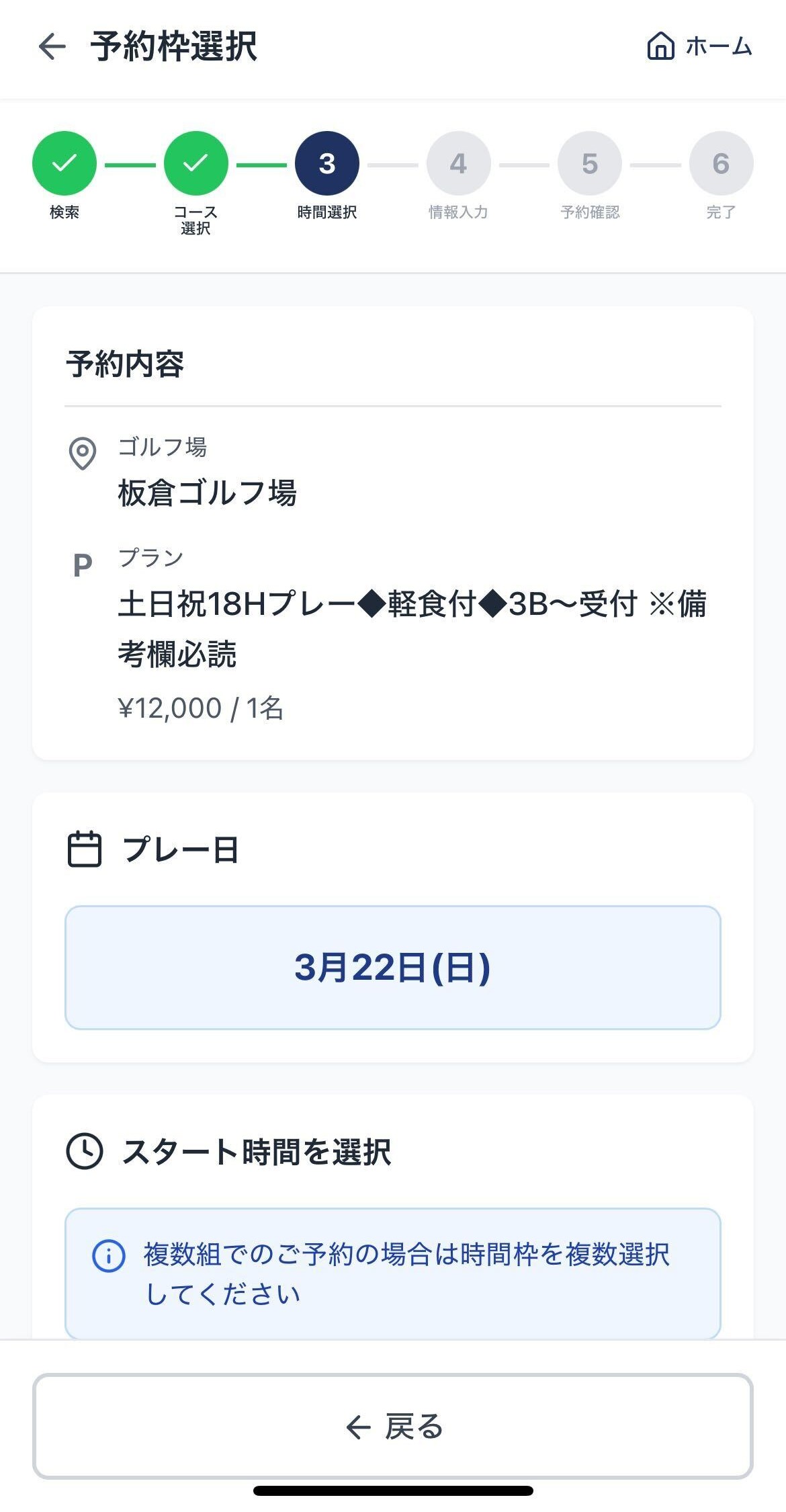This screenshot has height=1512, width=786.
Task: Tap the calendar icon next to プレー日
Action: click(x=83, y=849)
